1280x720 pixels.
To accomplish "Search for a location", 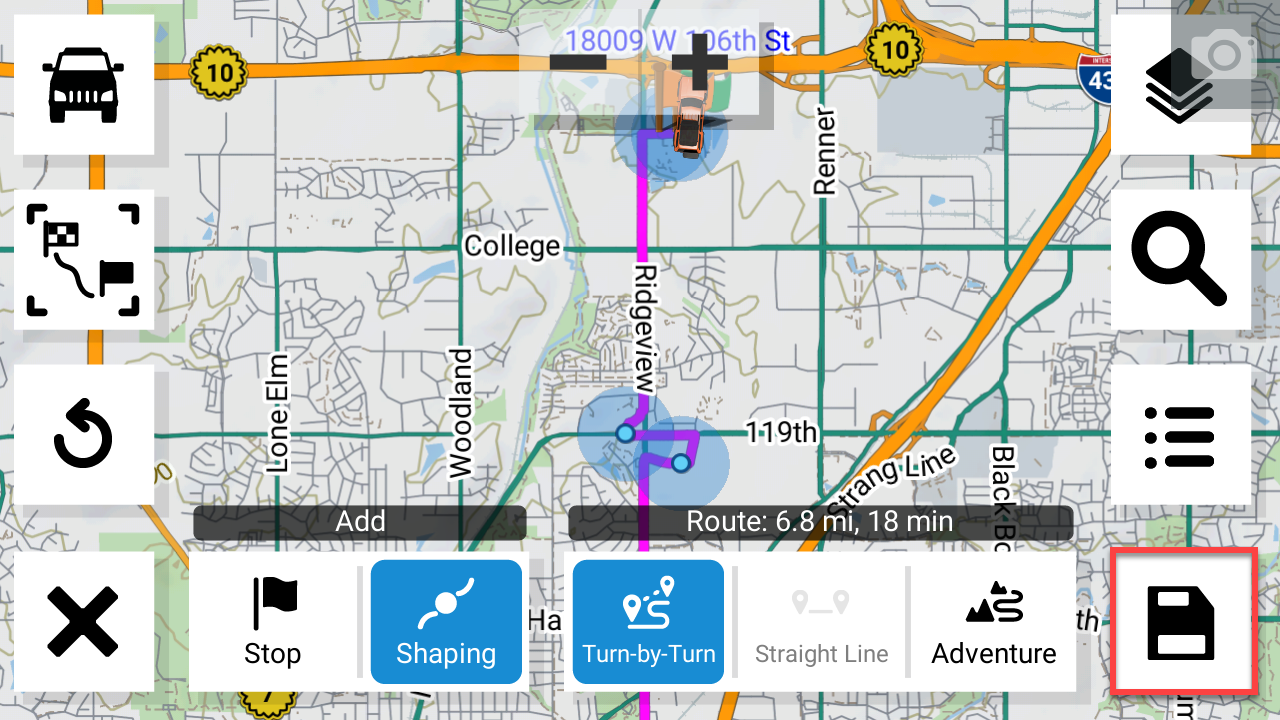I will point(1180,260).
